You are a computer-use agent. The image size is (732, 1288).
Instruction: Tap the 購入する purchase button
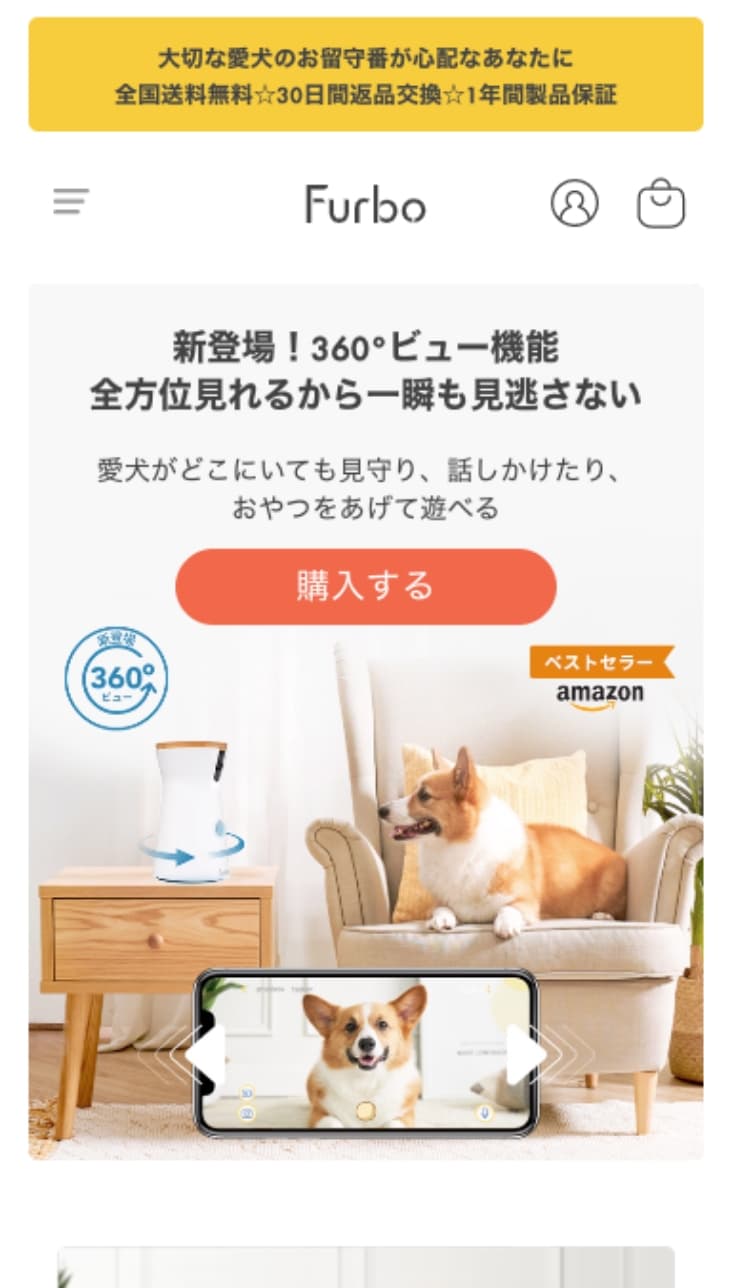[365, 586]
